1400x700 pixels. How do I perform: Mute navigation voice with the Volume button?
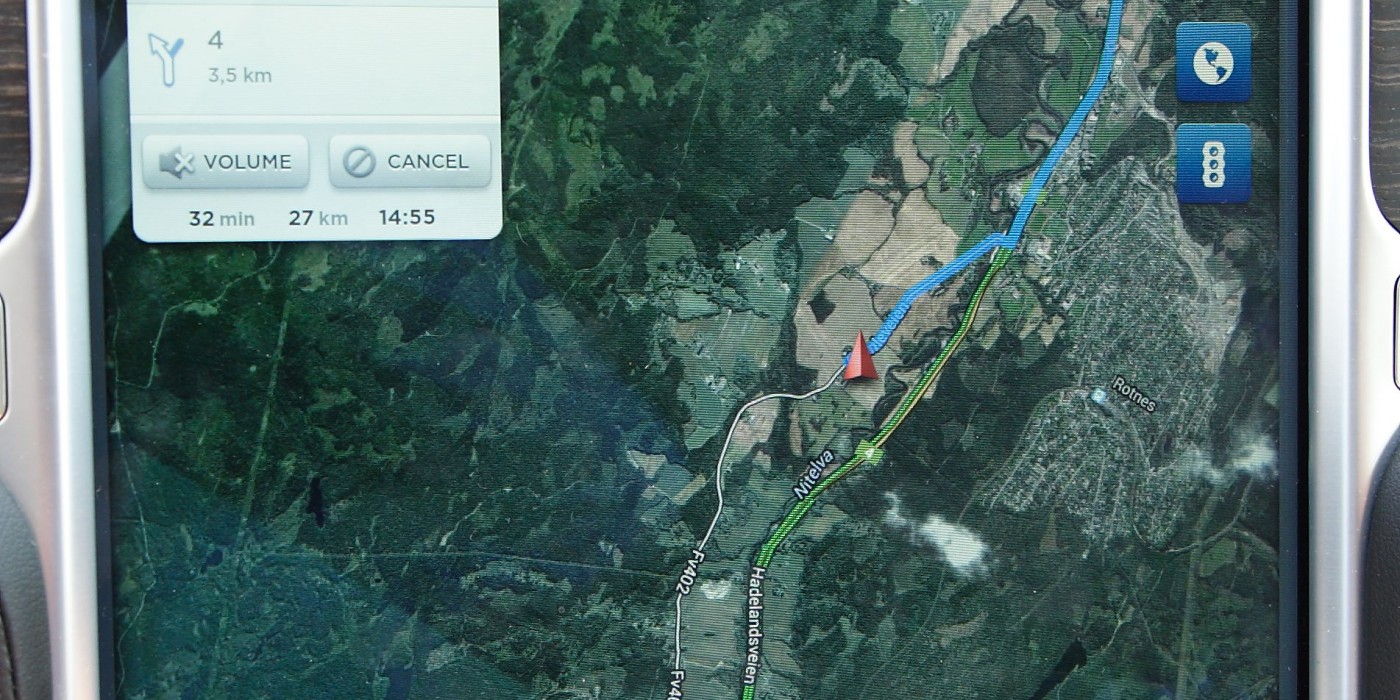pos(225,162)
